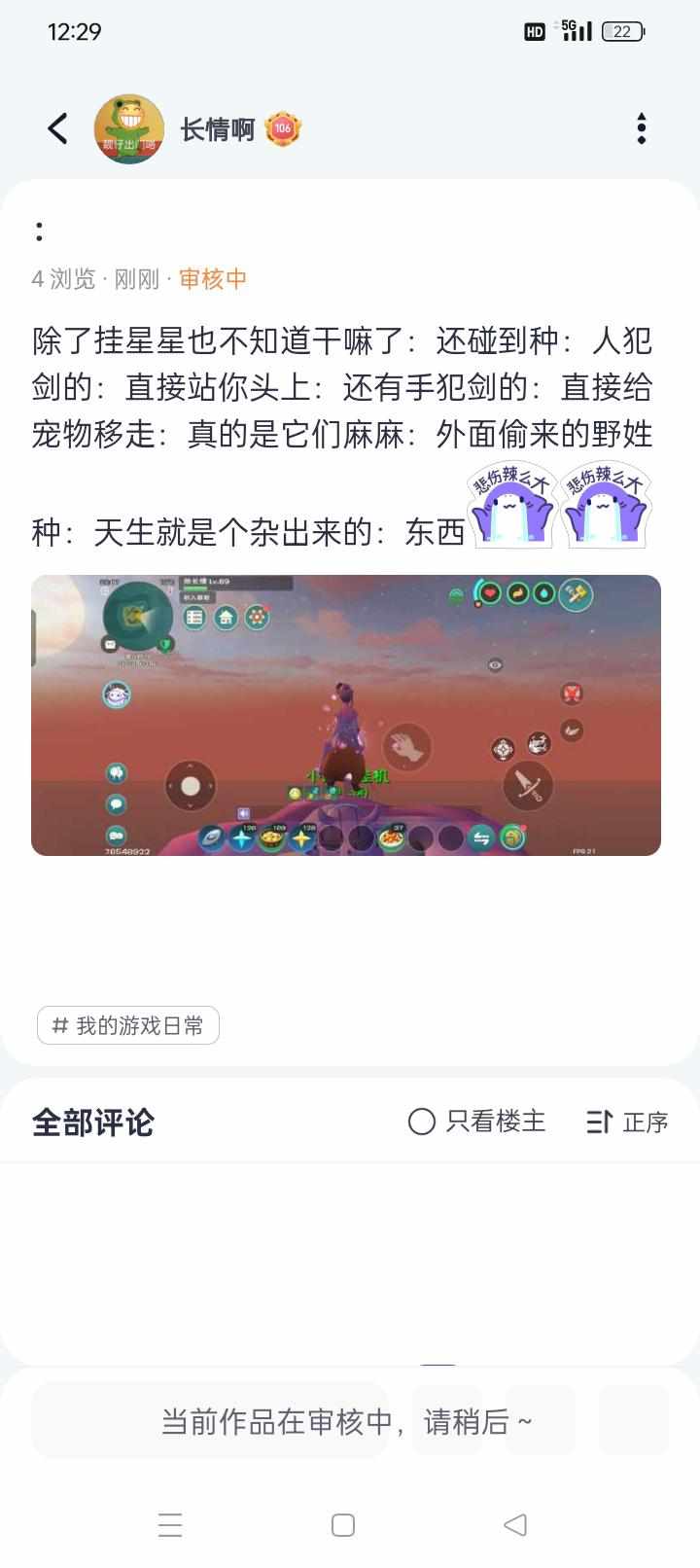Image resolution: width=700 pixels, height=1568 pixels.
Task: Open the three-dot overflow menu
Action: pyautogui.click(x=642, y=128)
